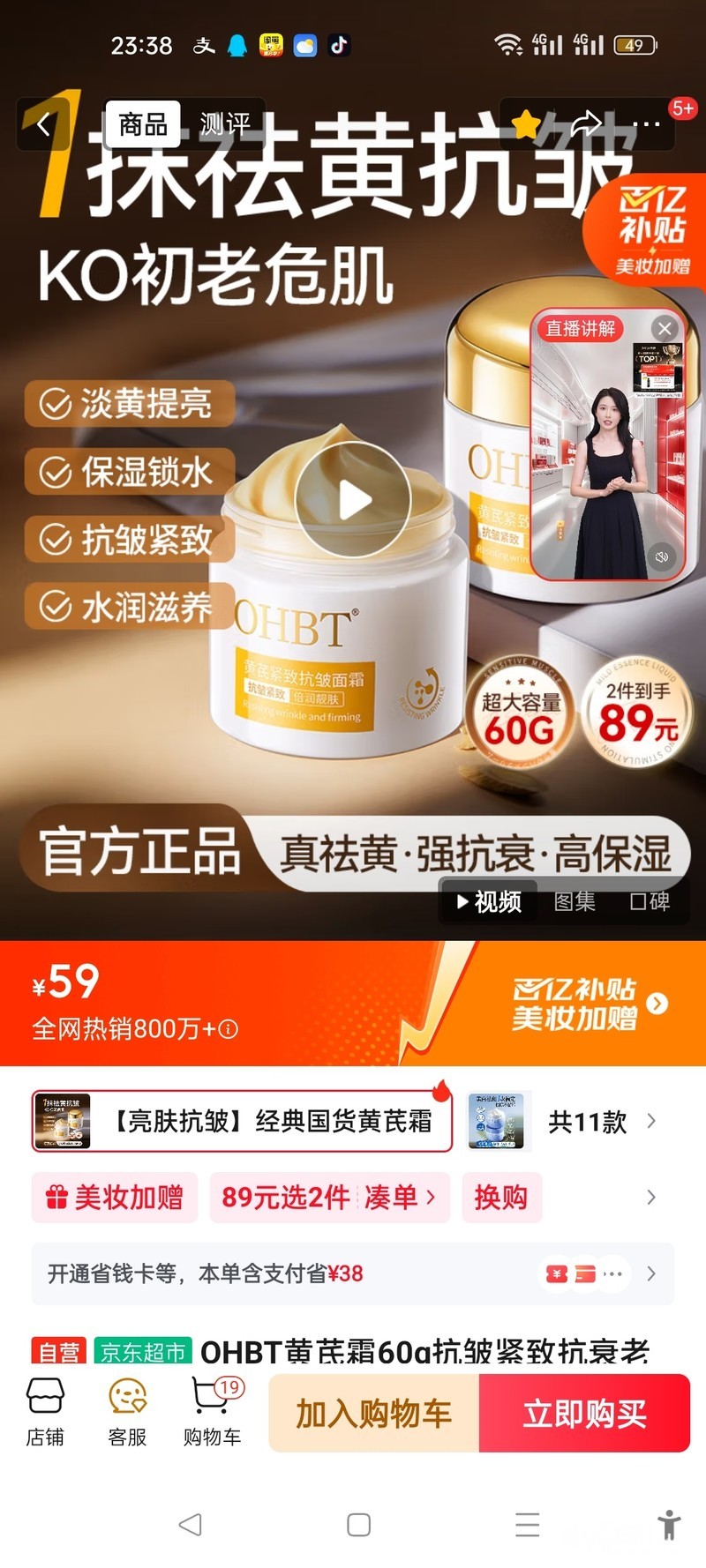The image size is (706, 1568).
Task: Open the 百亿补贴 美妆加赠 promotion
Action: pos(590,1004)
